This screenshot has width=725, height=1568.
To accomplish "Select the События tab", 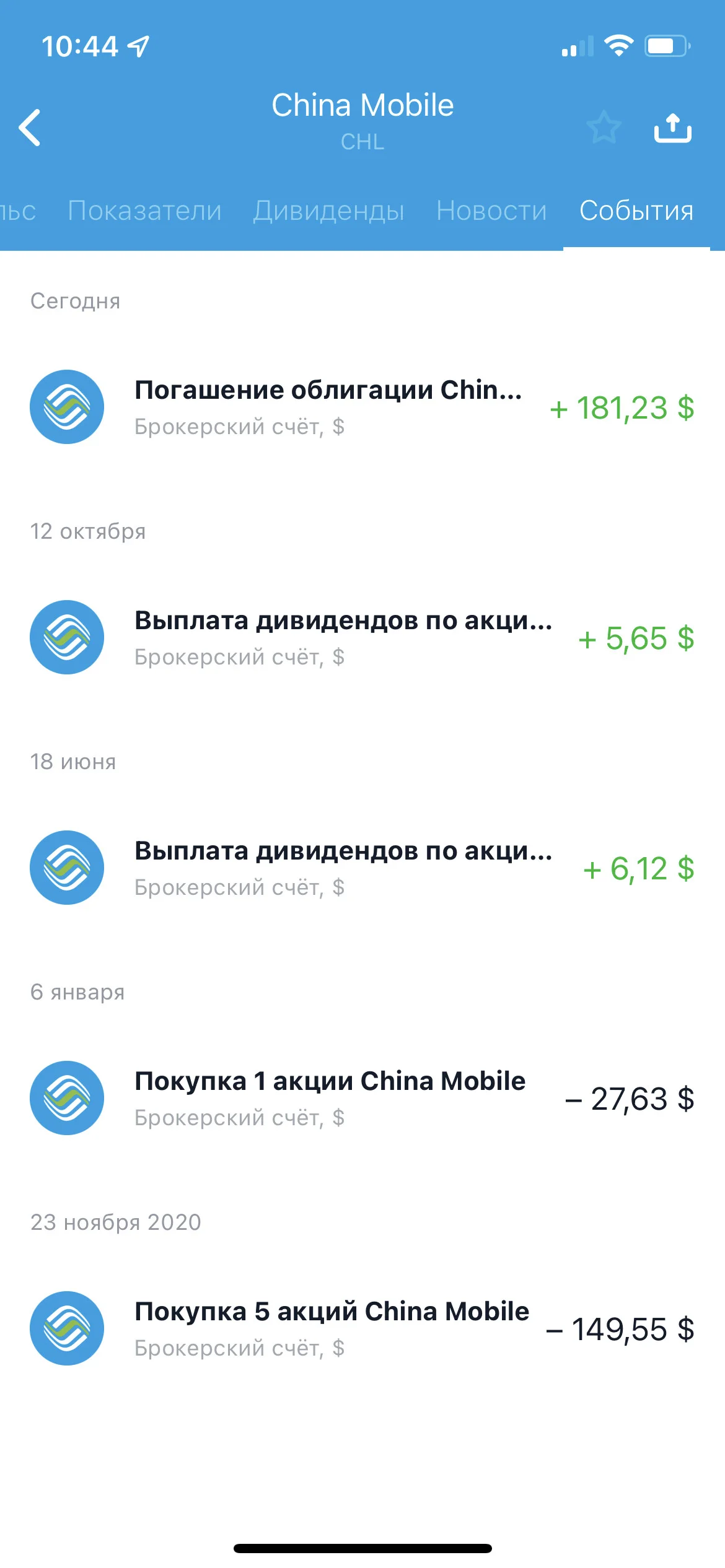I will pos(636,211).
